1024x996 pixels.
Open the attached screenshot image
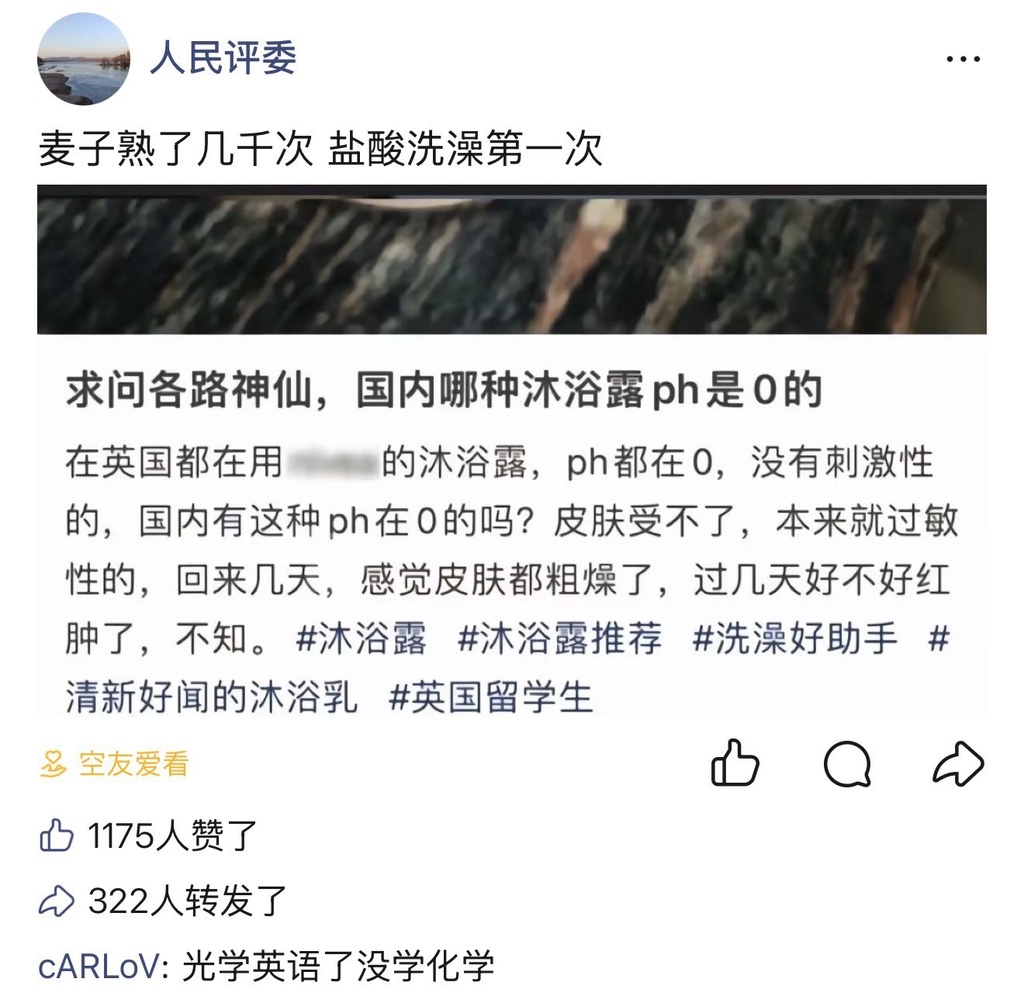[512, 450]
